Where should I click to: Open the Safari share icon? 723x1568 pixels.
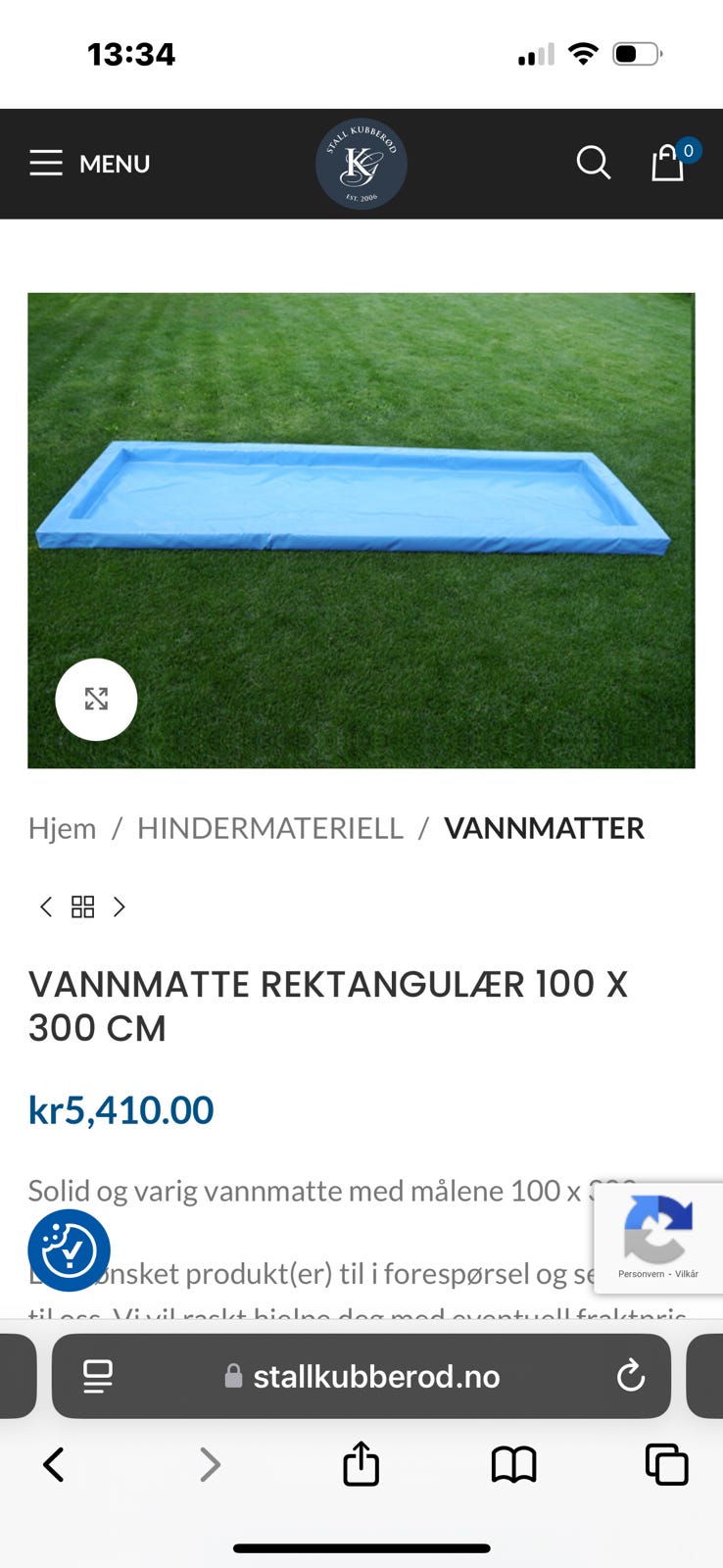[x=361, y=1465]
